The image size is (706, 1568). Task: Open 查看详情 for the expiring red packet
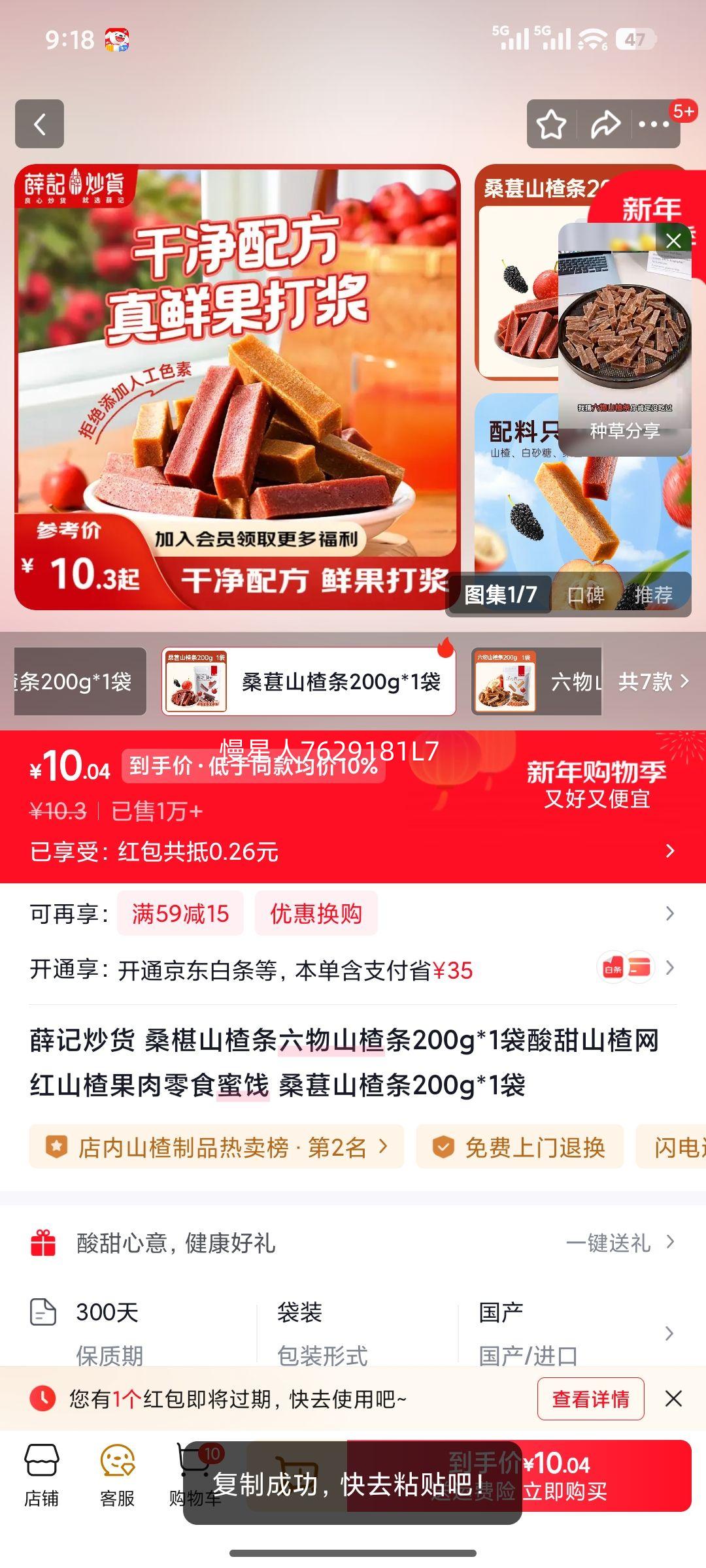[590, 1398]
